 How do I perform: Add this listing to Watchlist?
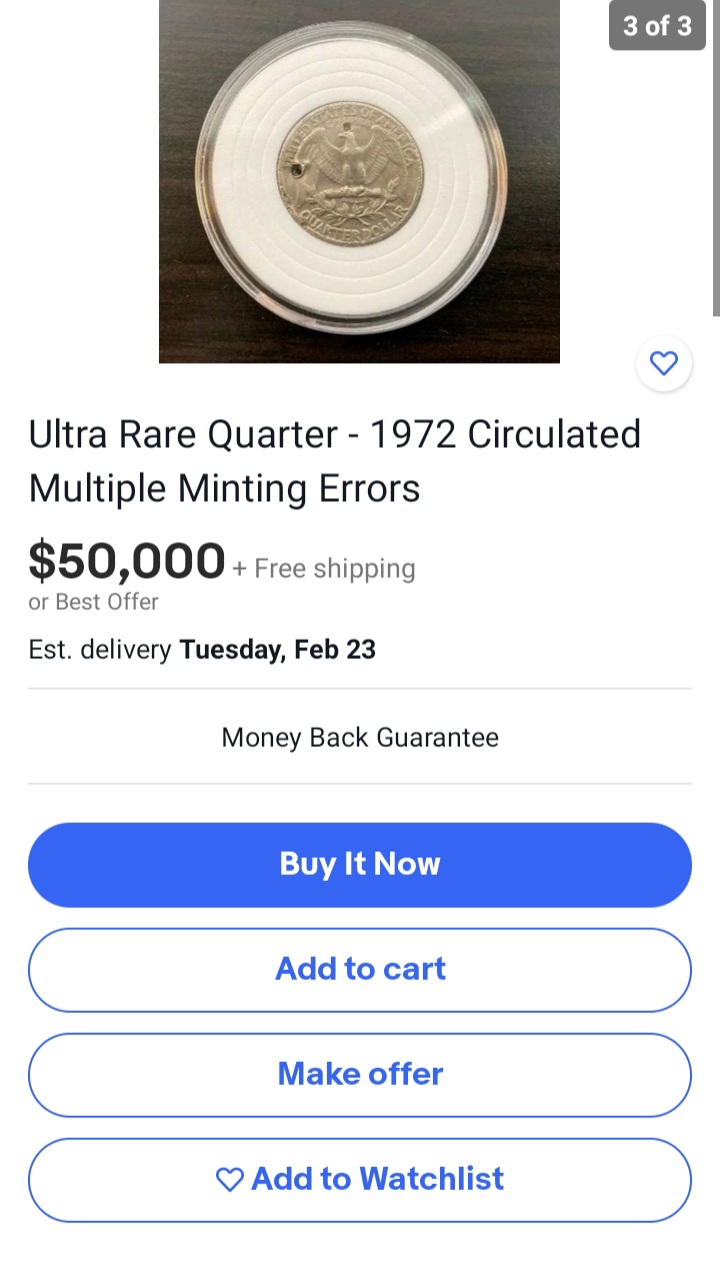[360, 1180]
